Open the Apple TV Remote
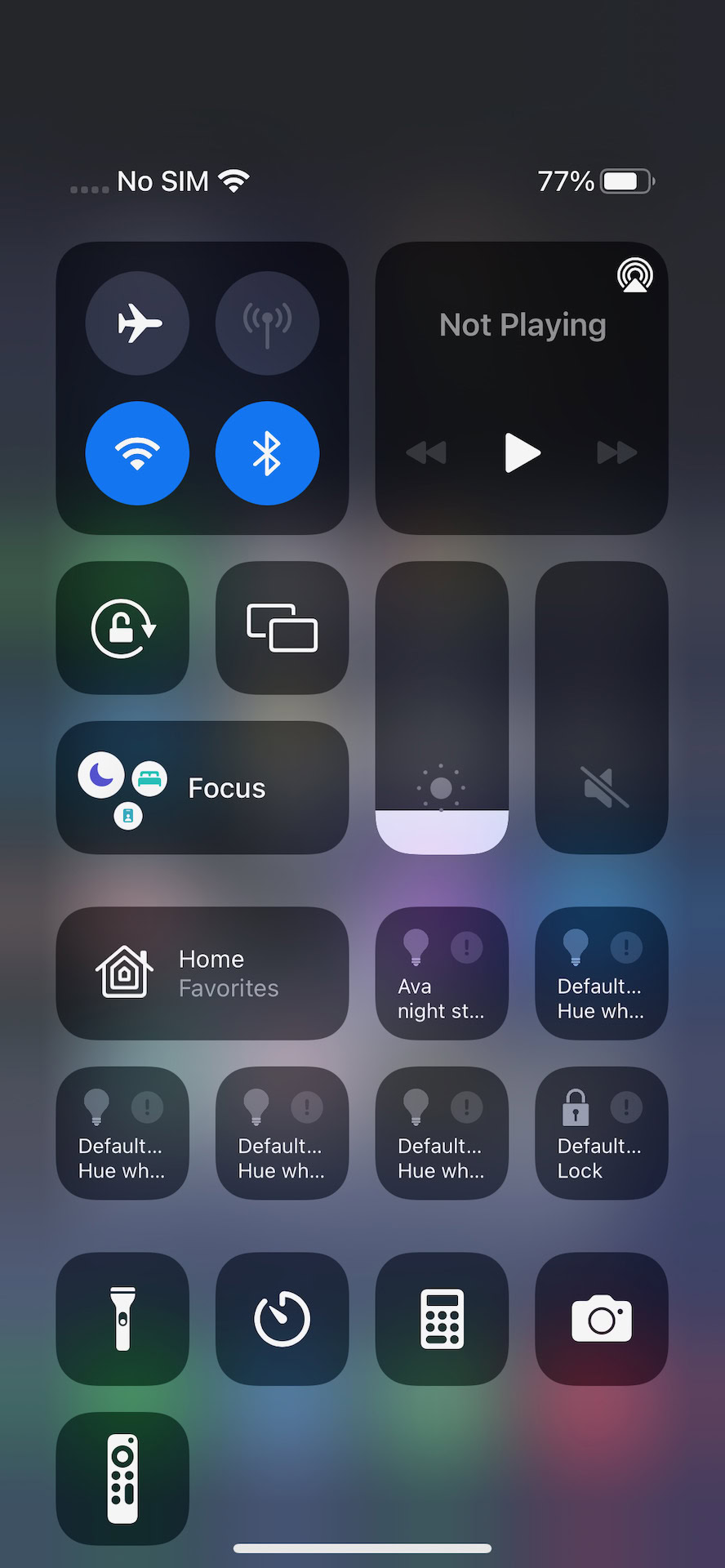Viewport: 725px width, 1568px height. click(122, 1478)
